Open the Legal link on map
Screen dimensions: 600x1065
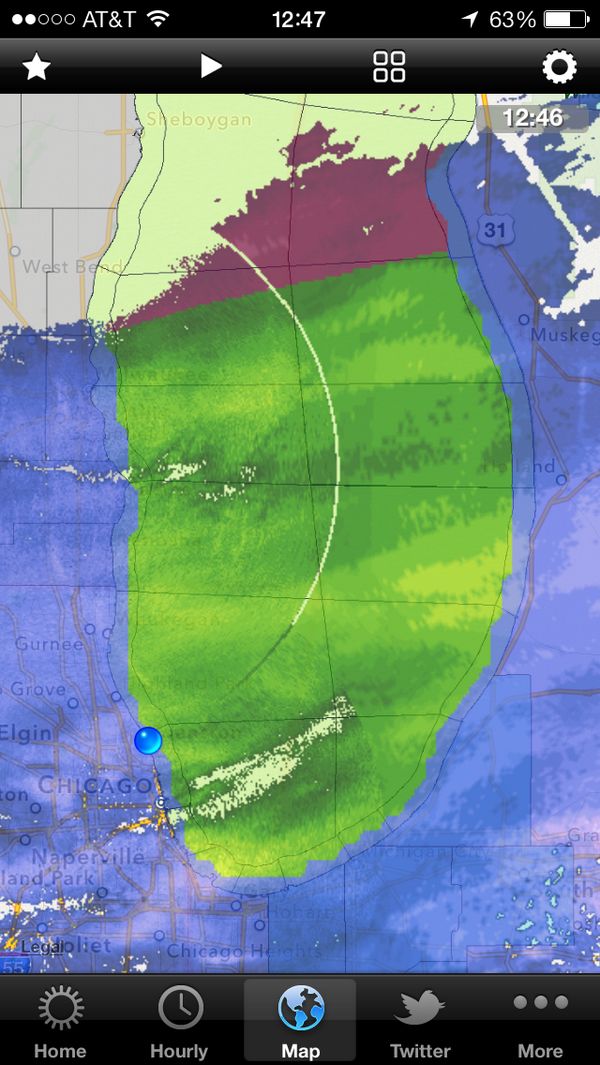(x=40, y=946)
